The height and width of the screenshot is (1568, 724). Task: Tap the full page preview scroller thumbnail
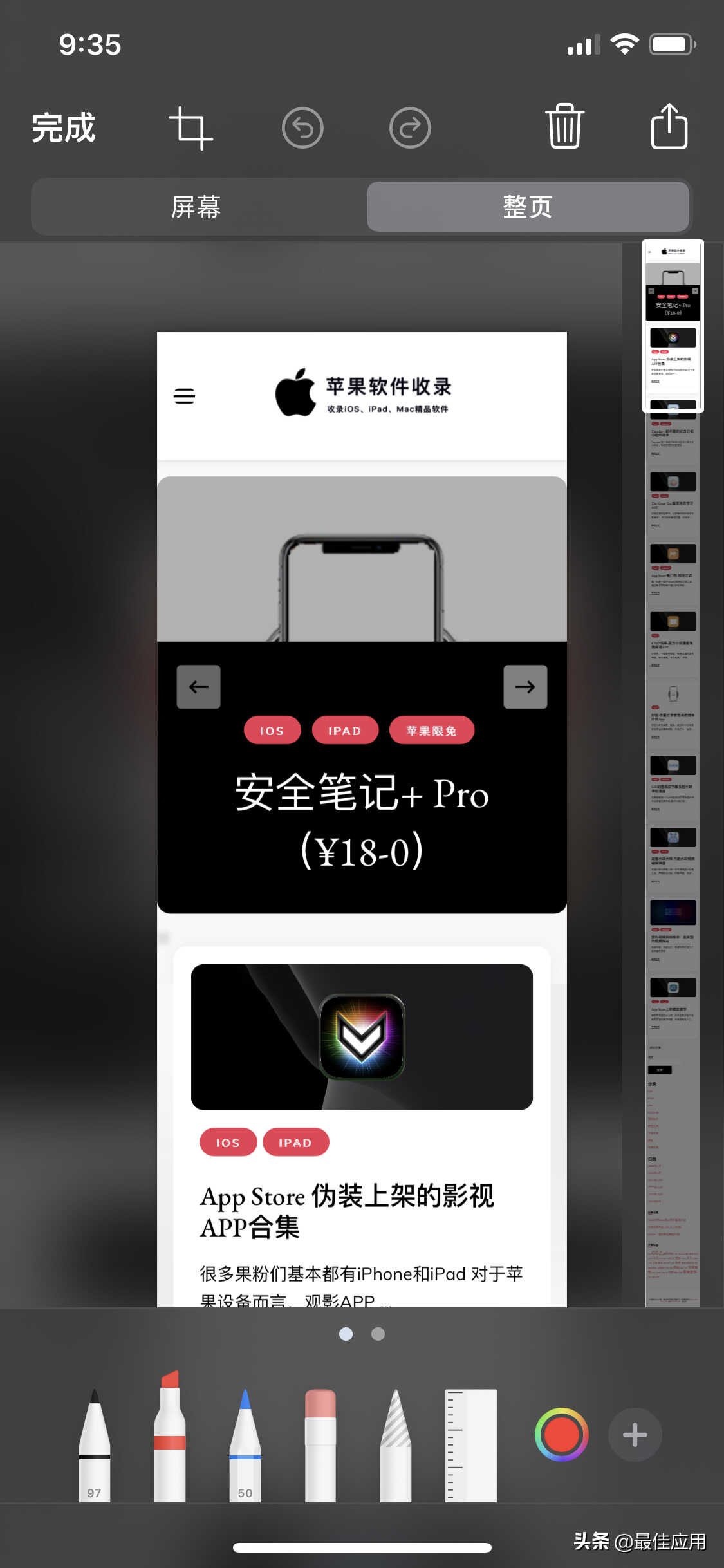click(x=673, y=326)
